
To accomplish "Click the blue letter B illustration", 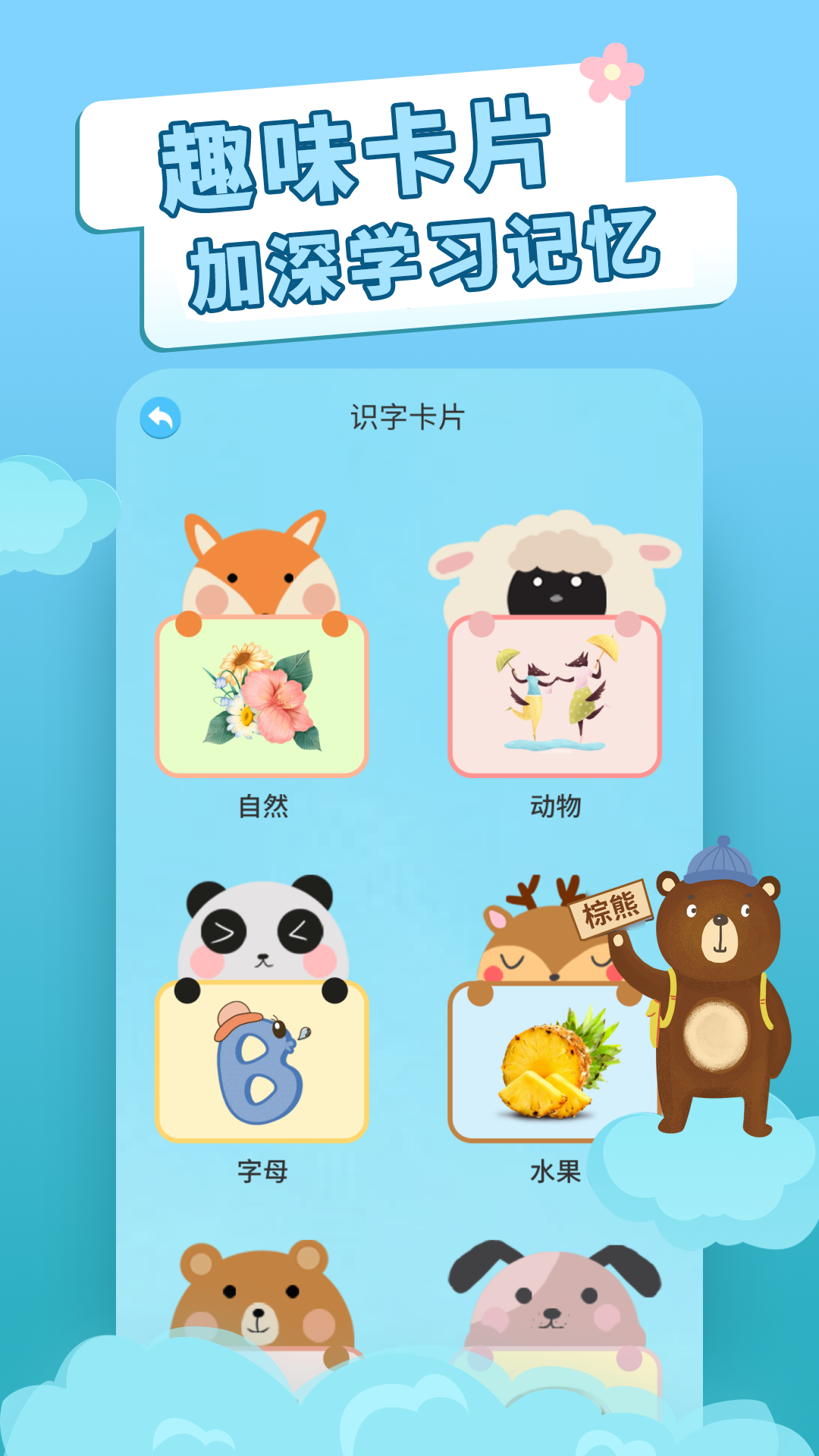I will pyautogui.click(x=258, y=1062).
